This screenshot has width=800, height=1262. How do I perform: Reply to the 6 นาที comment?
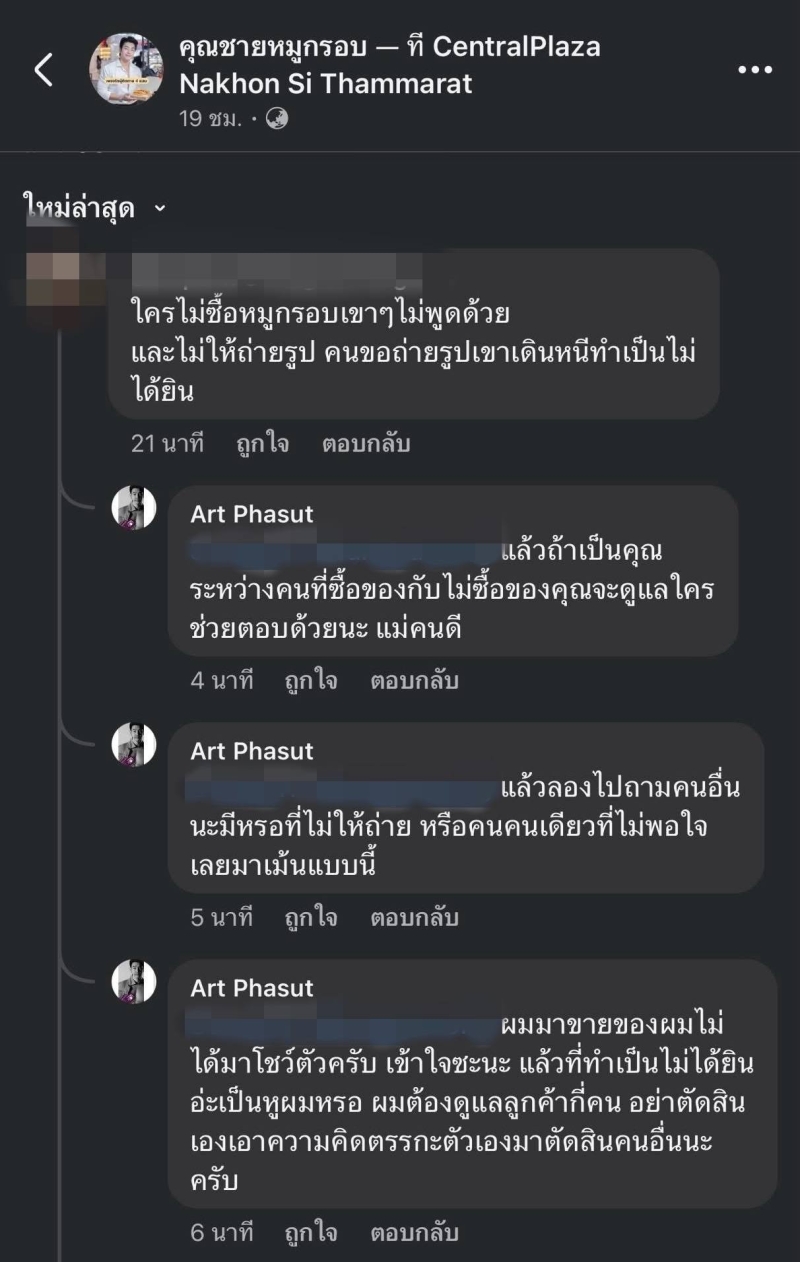[414, 1232]
